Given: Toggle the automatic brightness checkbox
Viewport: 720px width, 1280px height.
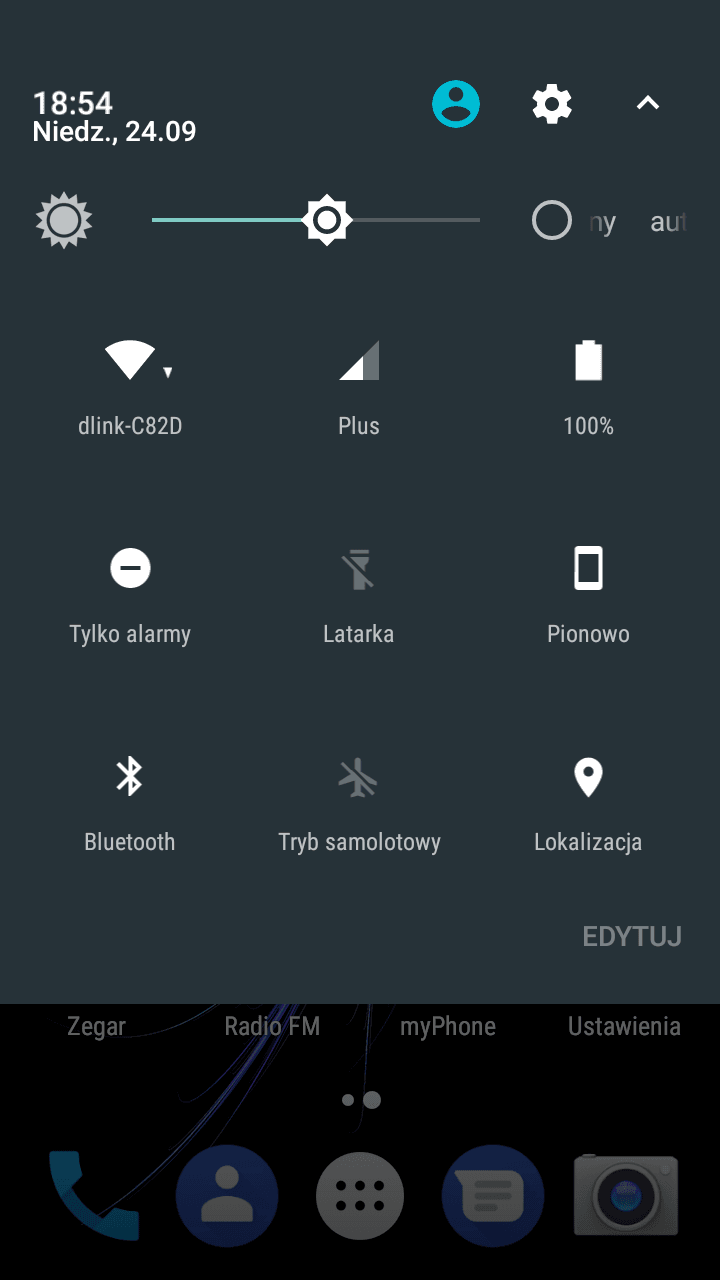Looking at the screenshot, I should [x=552, y=220].
